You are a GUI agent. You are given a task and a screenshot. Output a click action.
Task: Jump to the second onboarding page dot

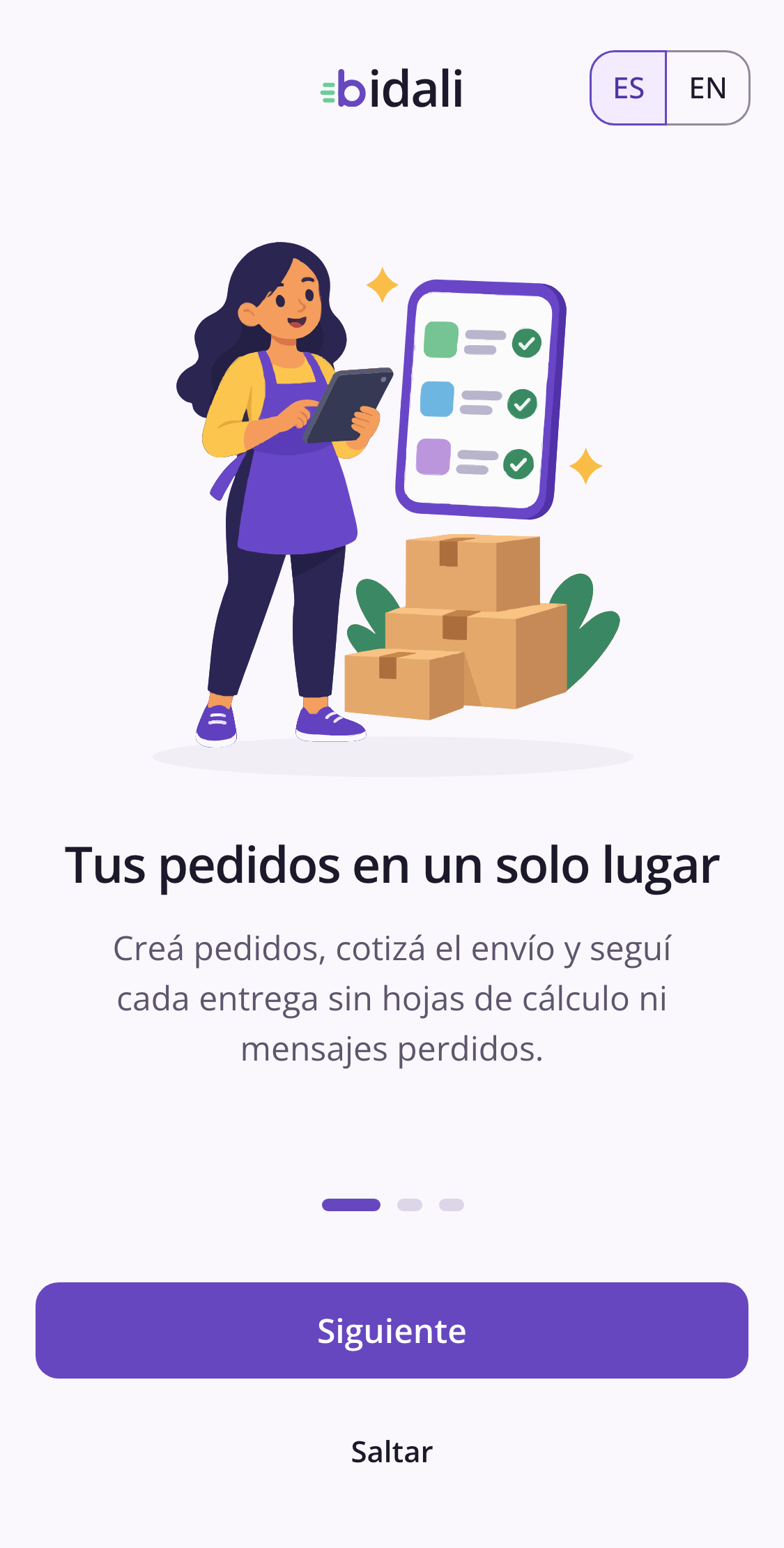(x=410, y=1205)
